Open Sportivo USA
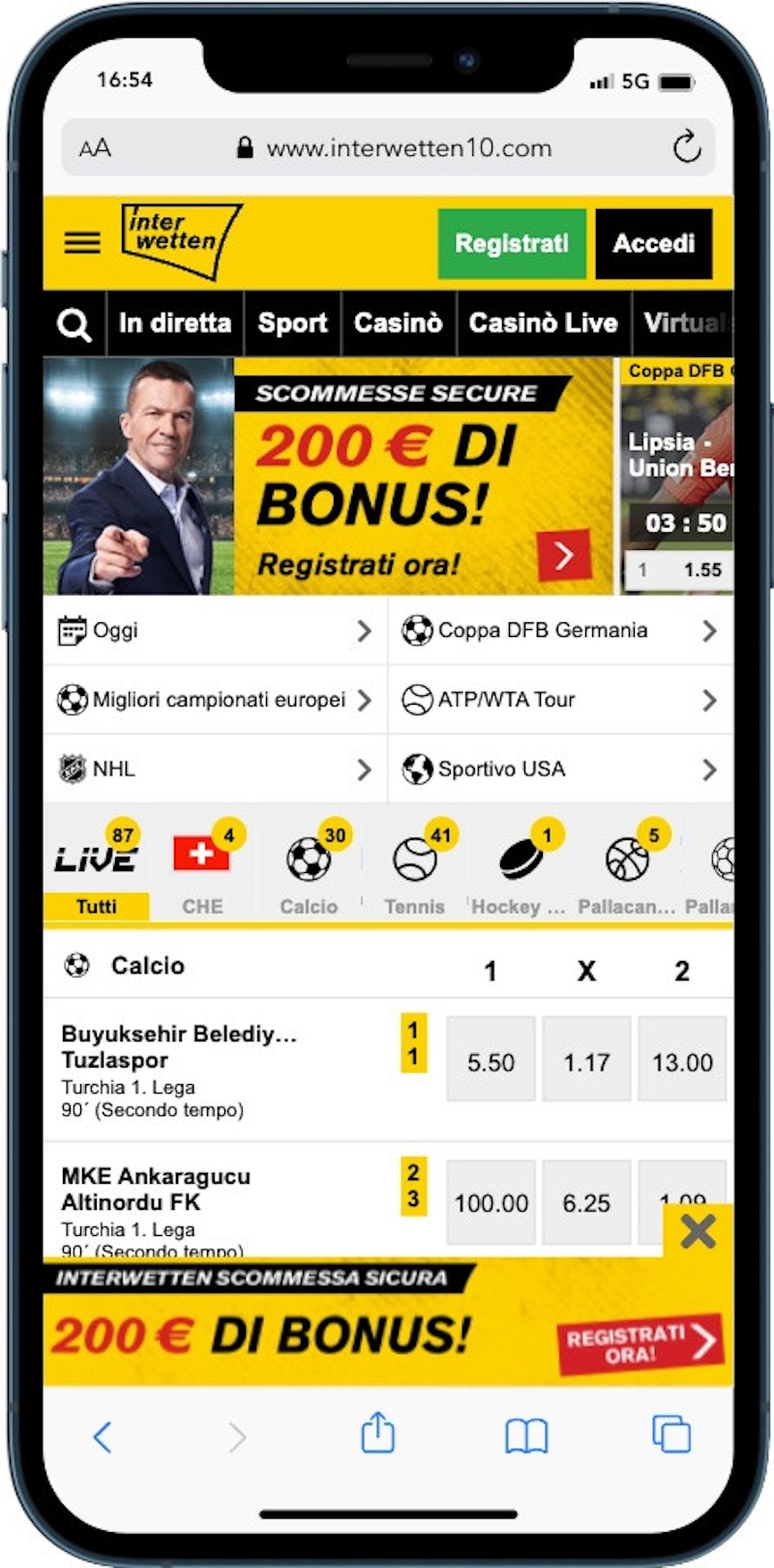 [559, 769]
